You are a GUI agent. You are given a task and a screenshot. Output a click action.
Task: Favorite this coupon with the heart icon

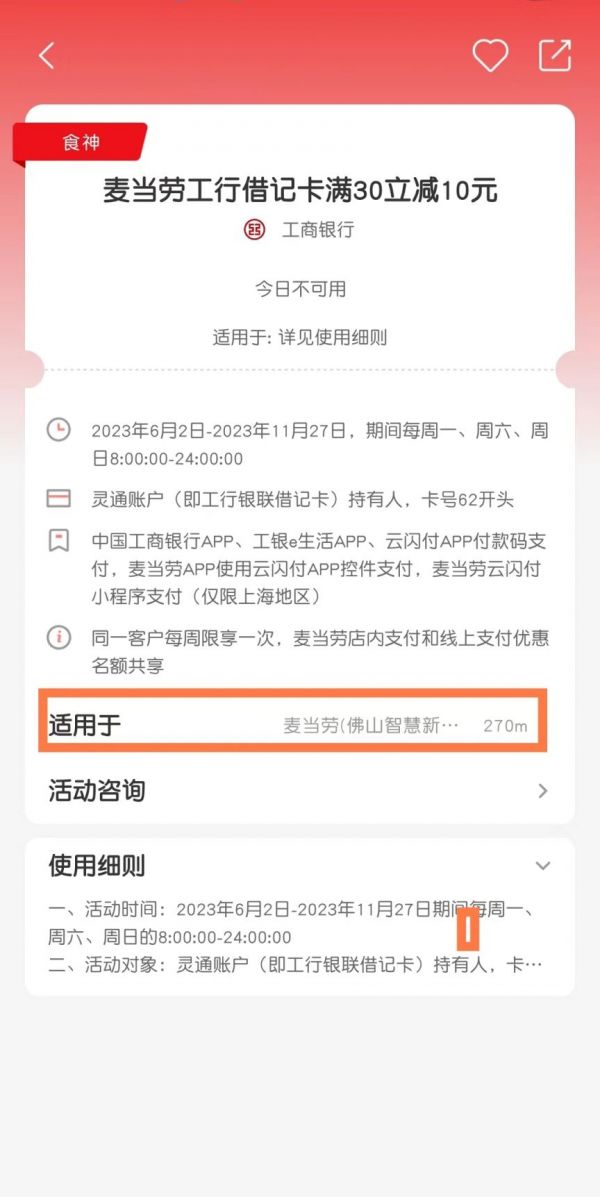pos(490,56)
